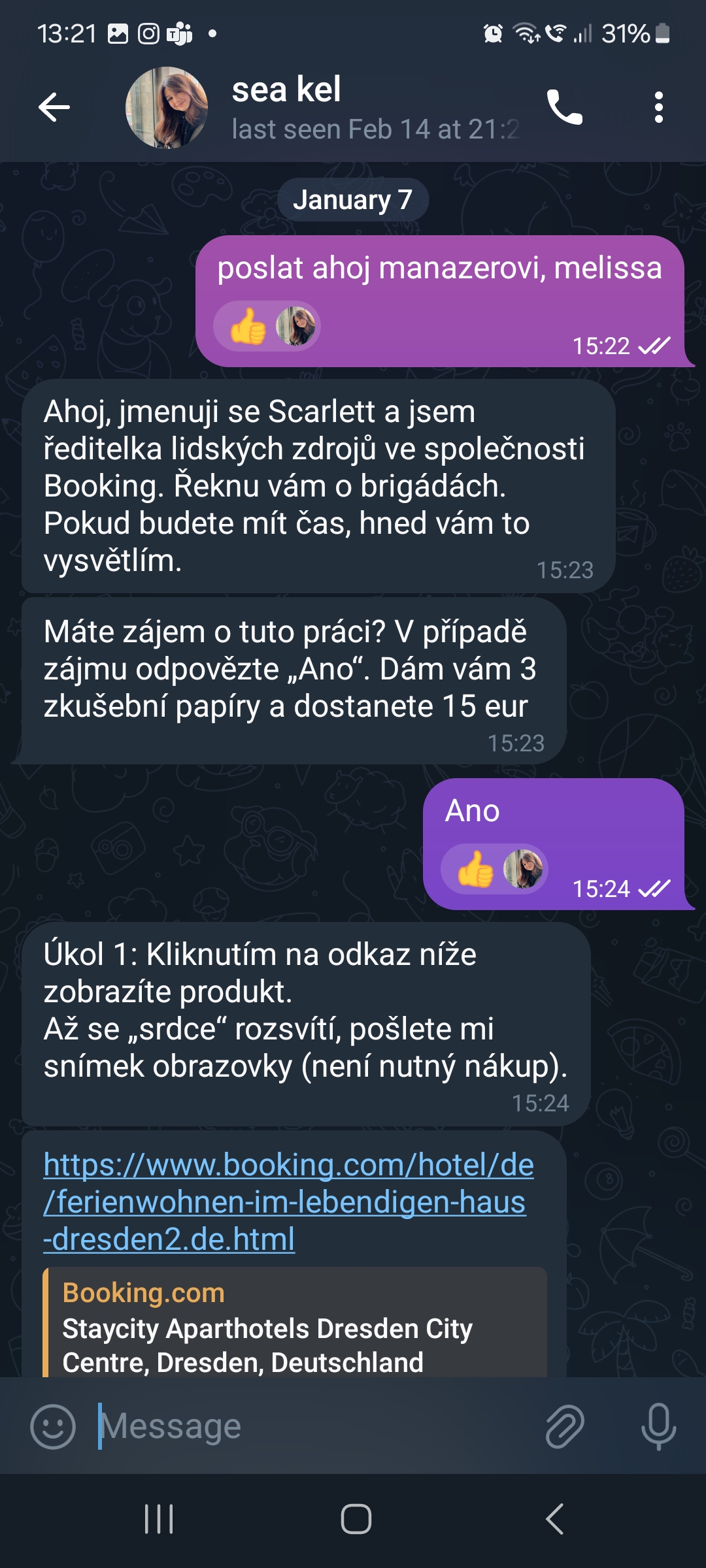Open recent apps from the navigation bar

pos(159,1519)
